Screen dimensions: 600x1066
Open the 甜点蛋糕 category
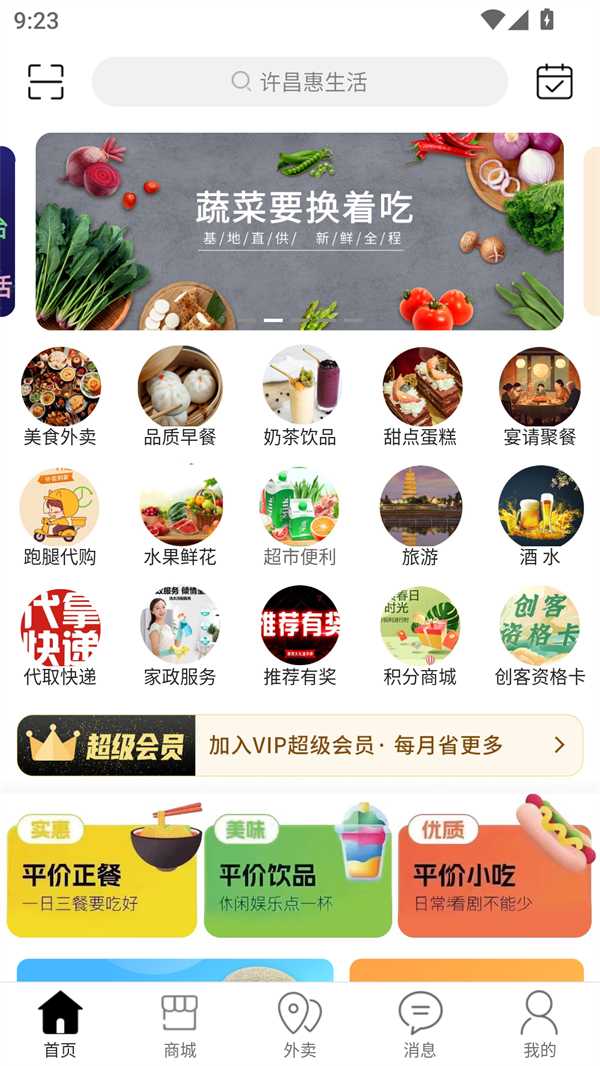coord(420,397)
